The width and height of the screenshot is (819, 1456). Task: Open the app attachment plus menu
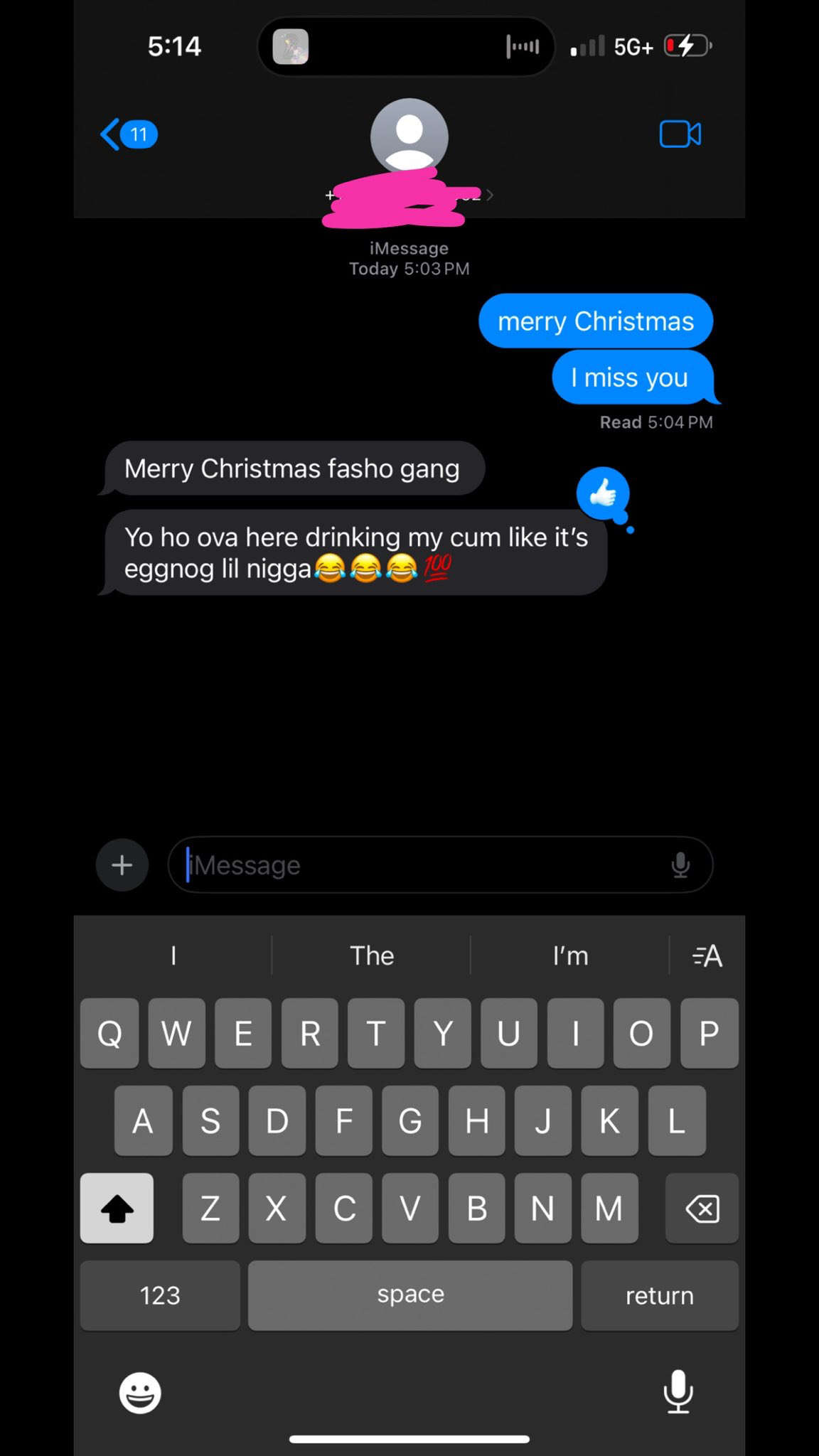tap(122, 864)
